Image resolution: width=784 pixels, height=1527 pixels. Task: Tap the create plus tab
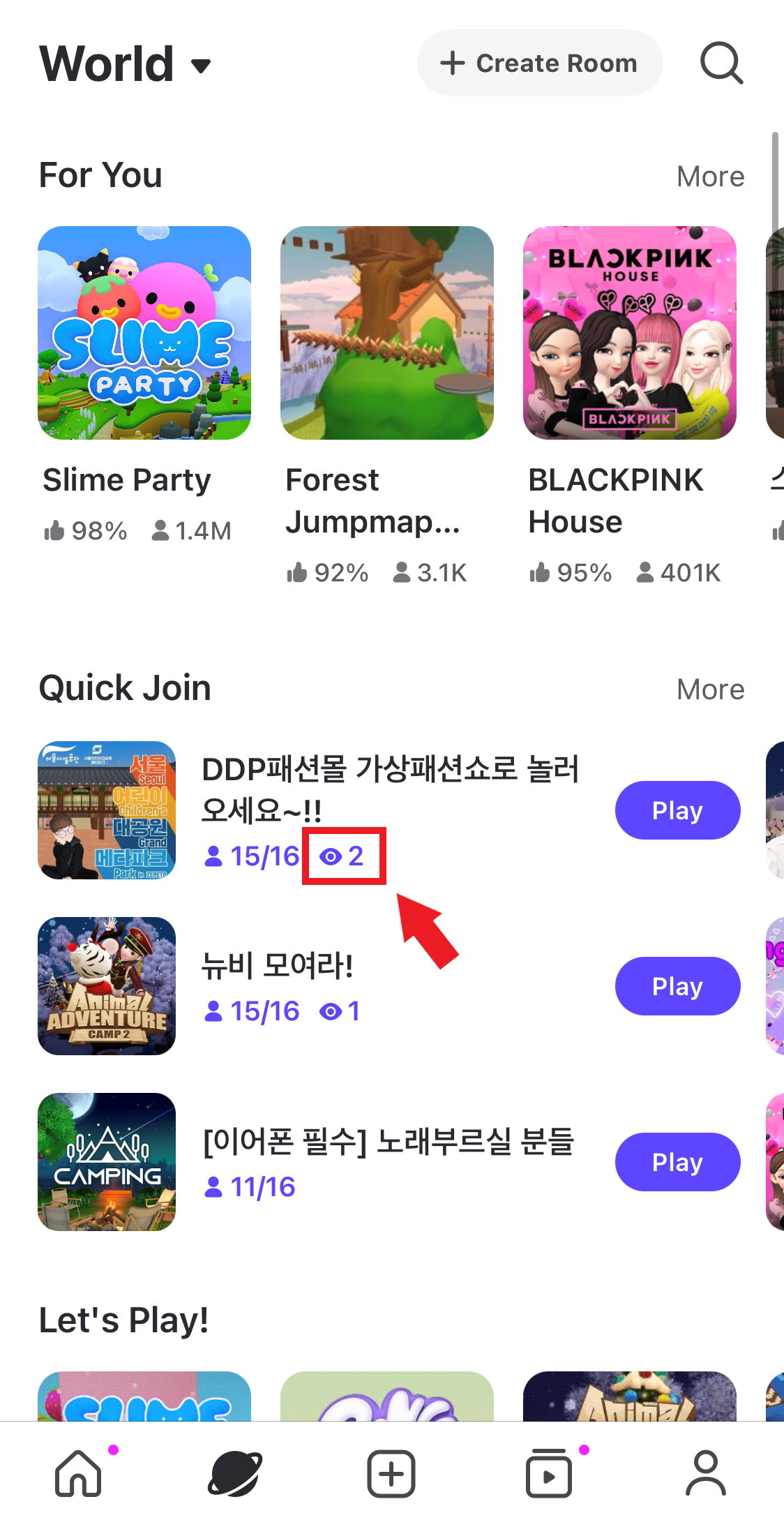click(391, 1473)
